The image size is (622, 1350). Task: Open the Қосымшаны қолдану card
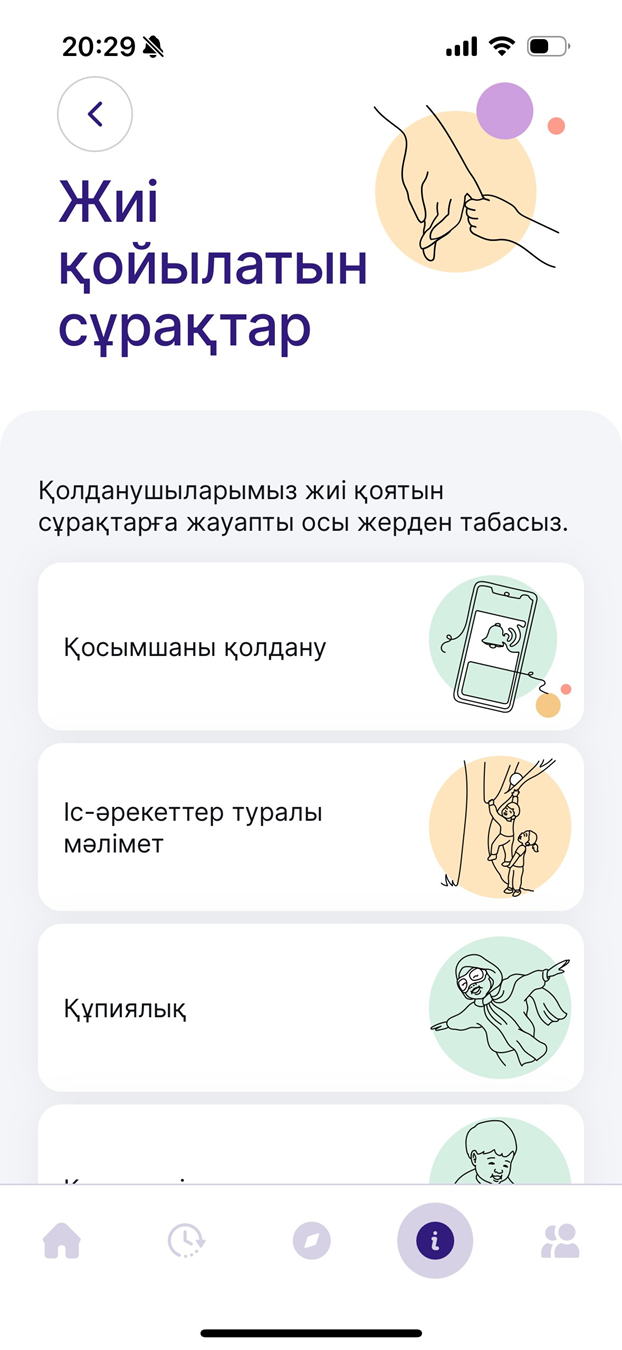point(310,647)
